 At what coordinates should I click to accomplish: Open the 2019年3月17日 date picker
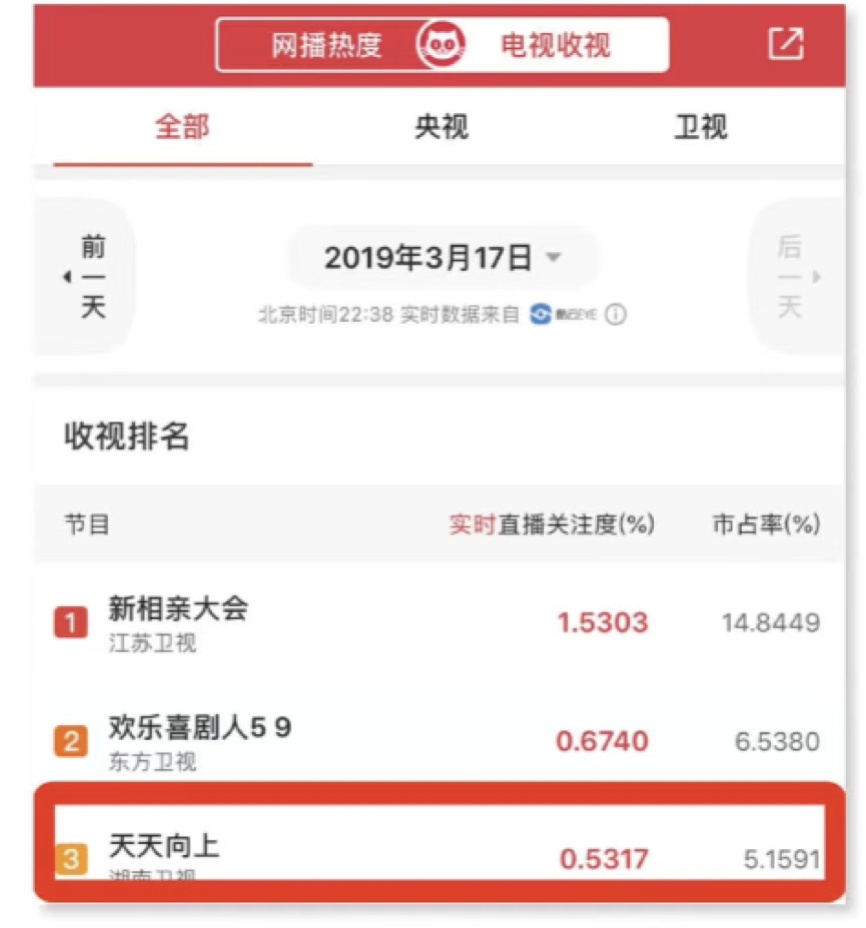tap(441, 258)
